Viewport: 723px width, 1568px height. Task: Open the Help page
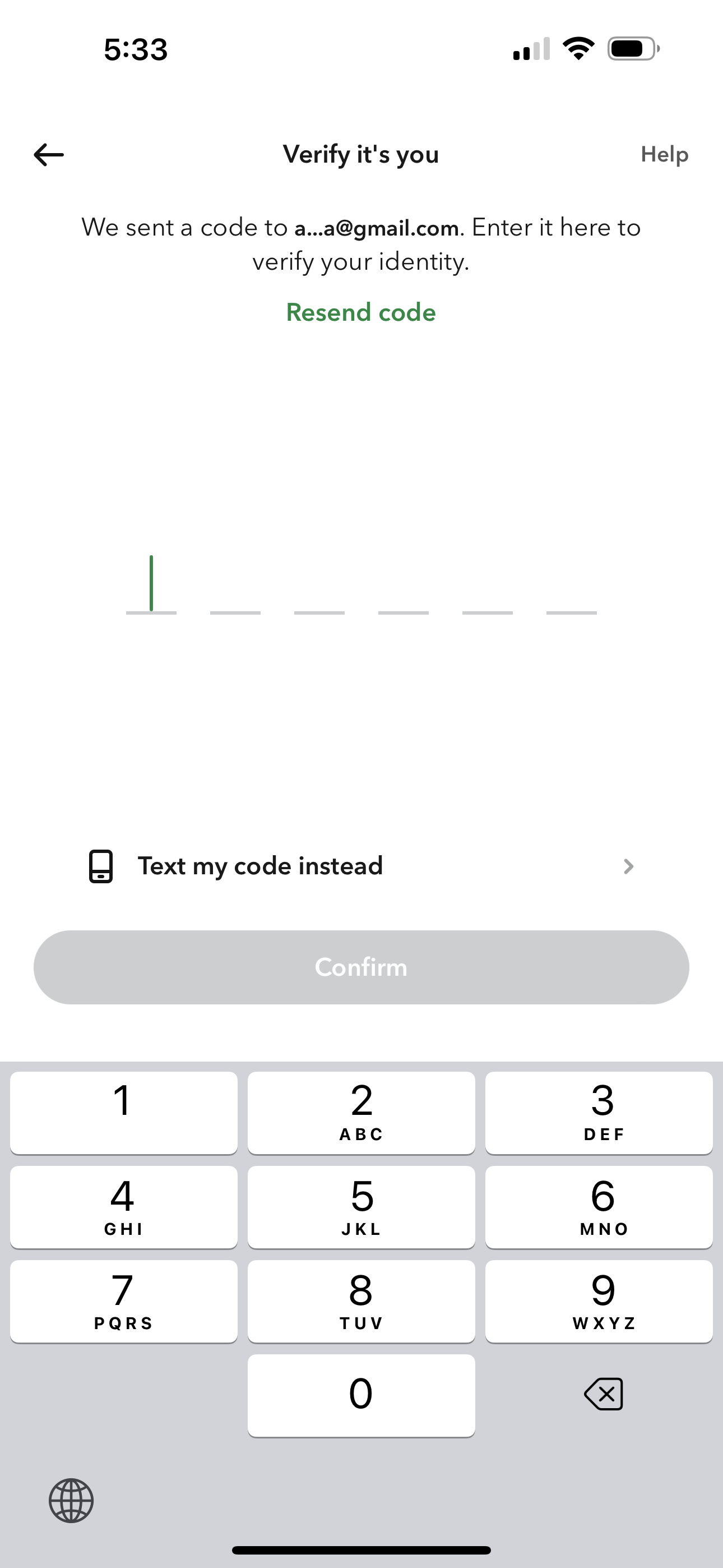pyautogui.click(x=664, y=155)
